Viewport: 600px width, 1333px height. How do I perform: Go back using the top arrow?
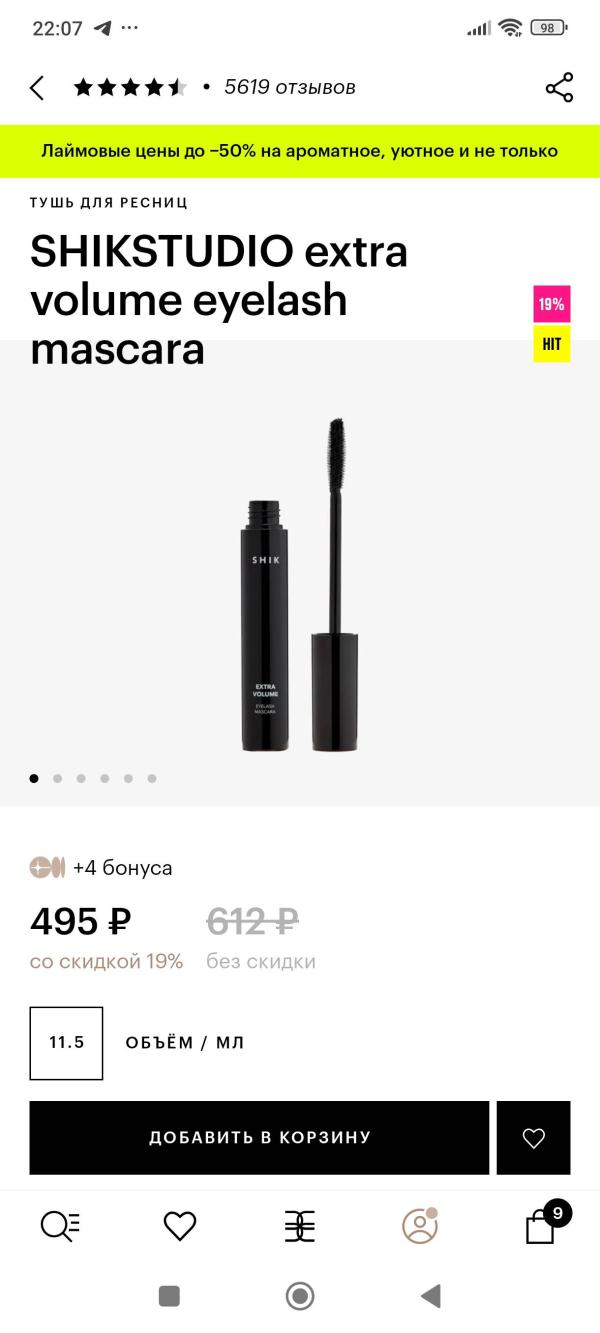tap(37, 88)
